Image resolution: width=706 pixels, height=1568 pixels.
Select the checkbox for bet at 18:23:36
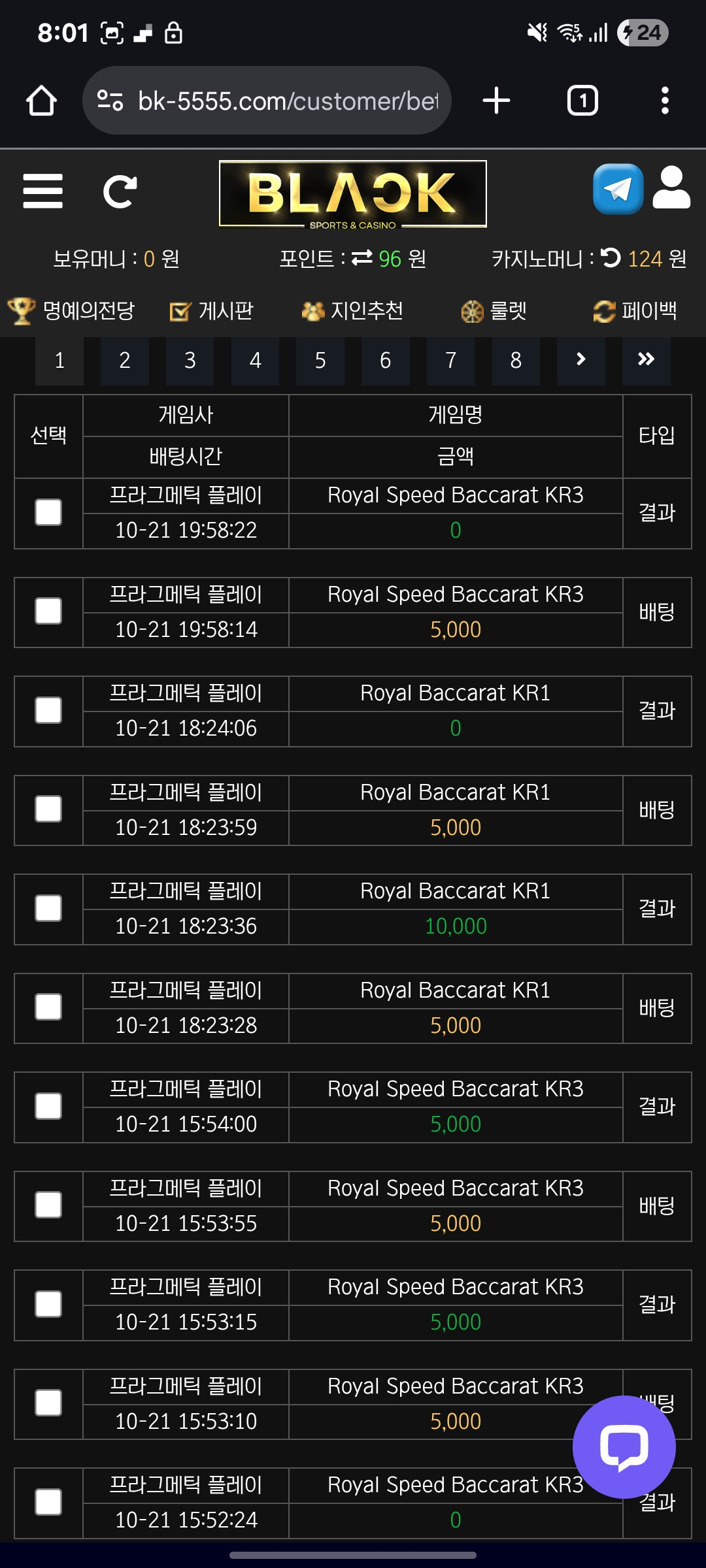pyautogui.click(x=48, y=908)
